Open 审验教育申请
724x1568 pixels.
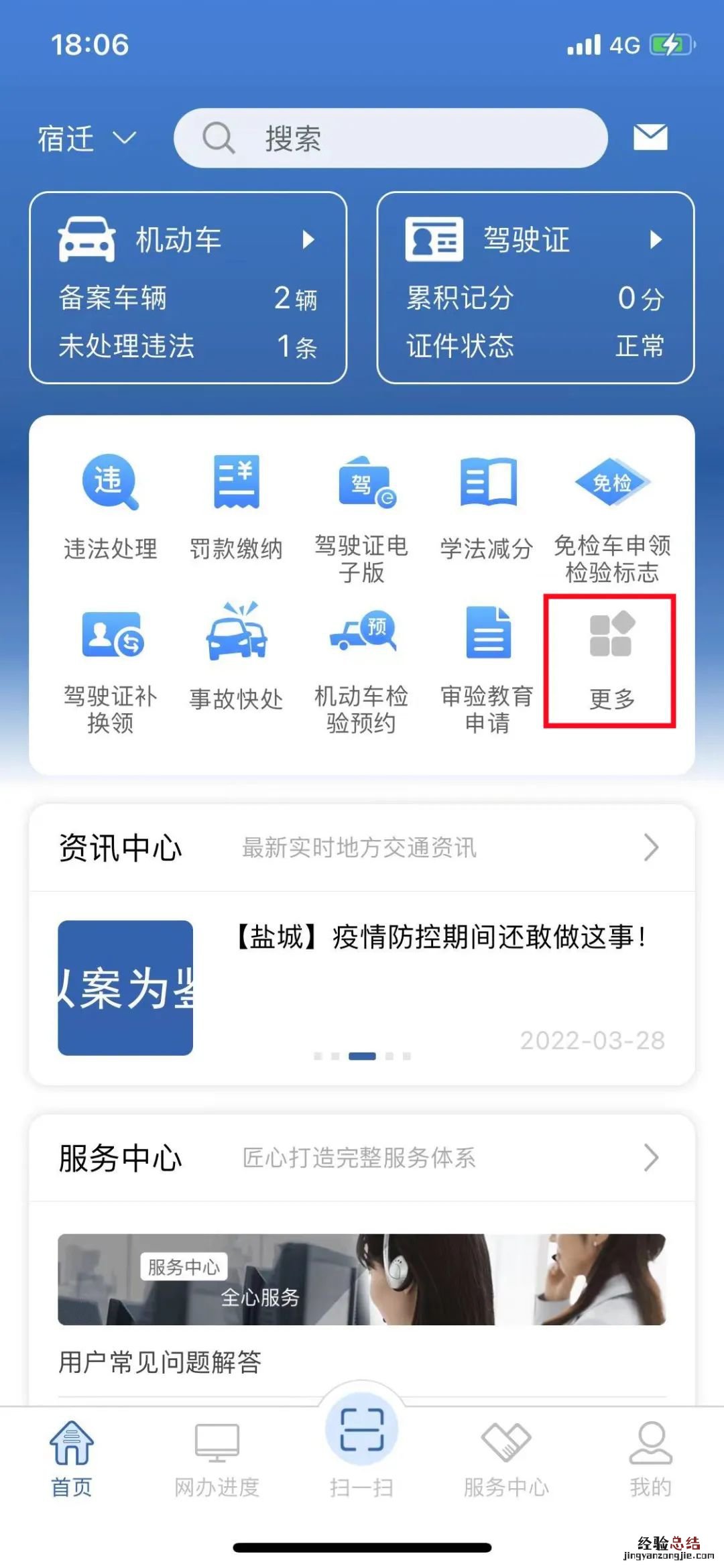487,667
